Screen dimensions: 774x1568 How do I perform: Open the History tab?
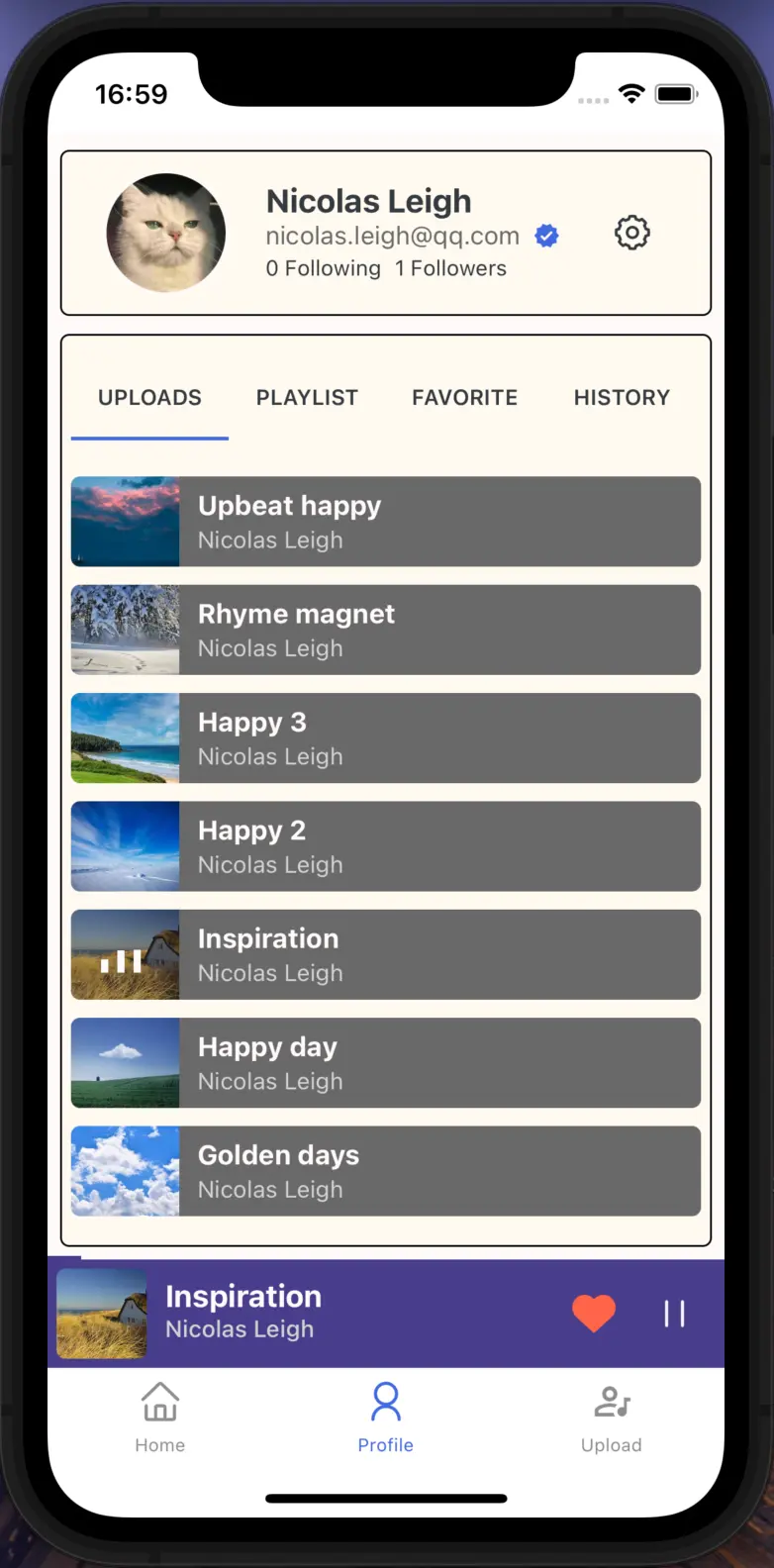[x=622, y=398]
